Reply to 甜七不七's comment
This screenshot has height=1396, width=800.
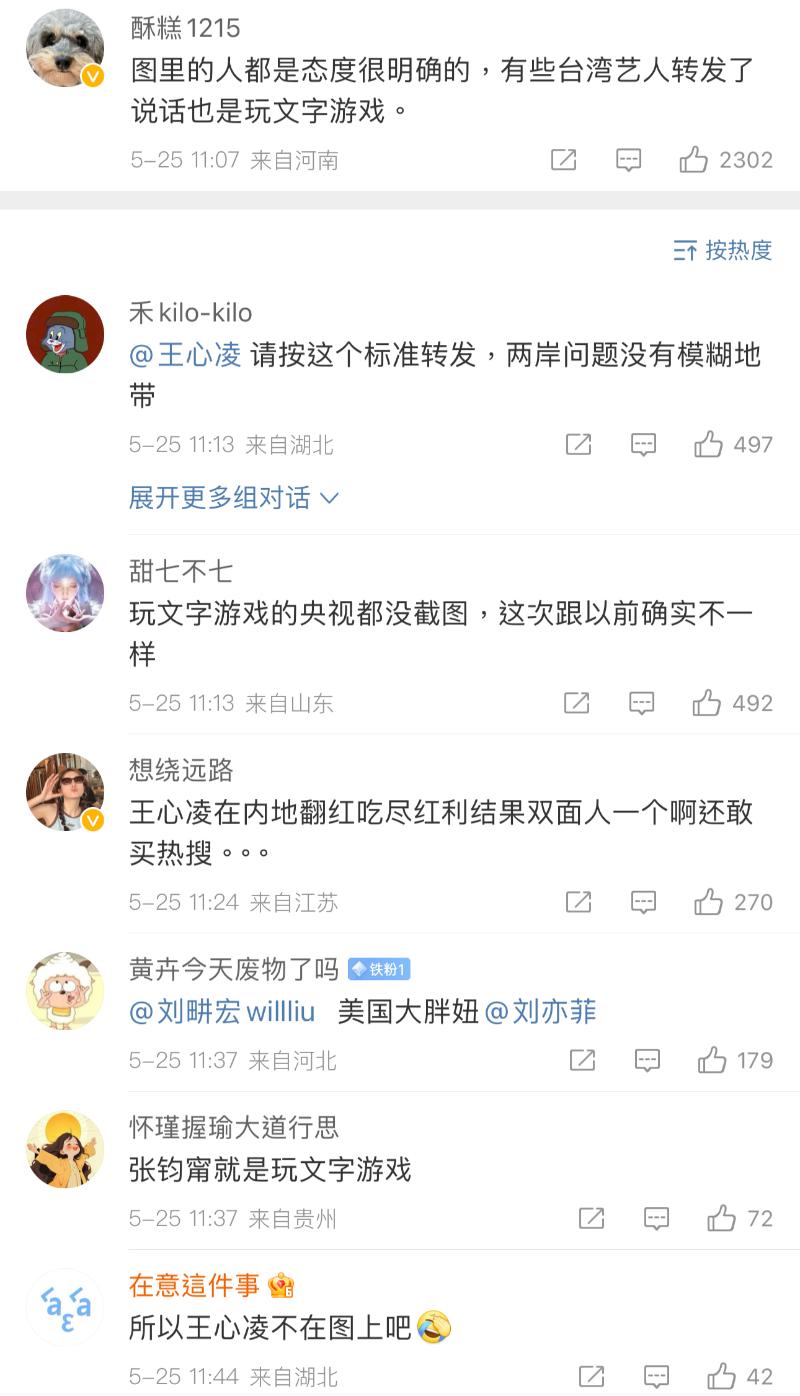(x=641, y=703)
